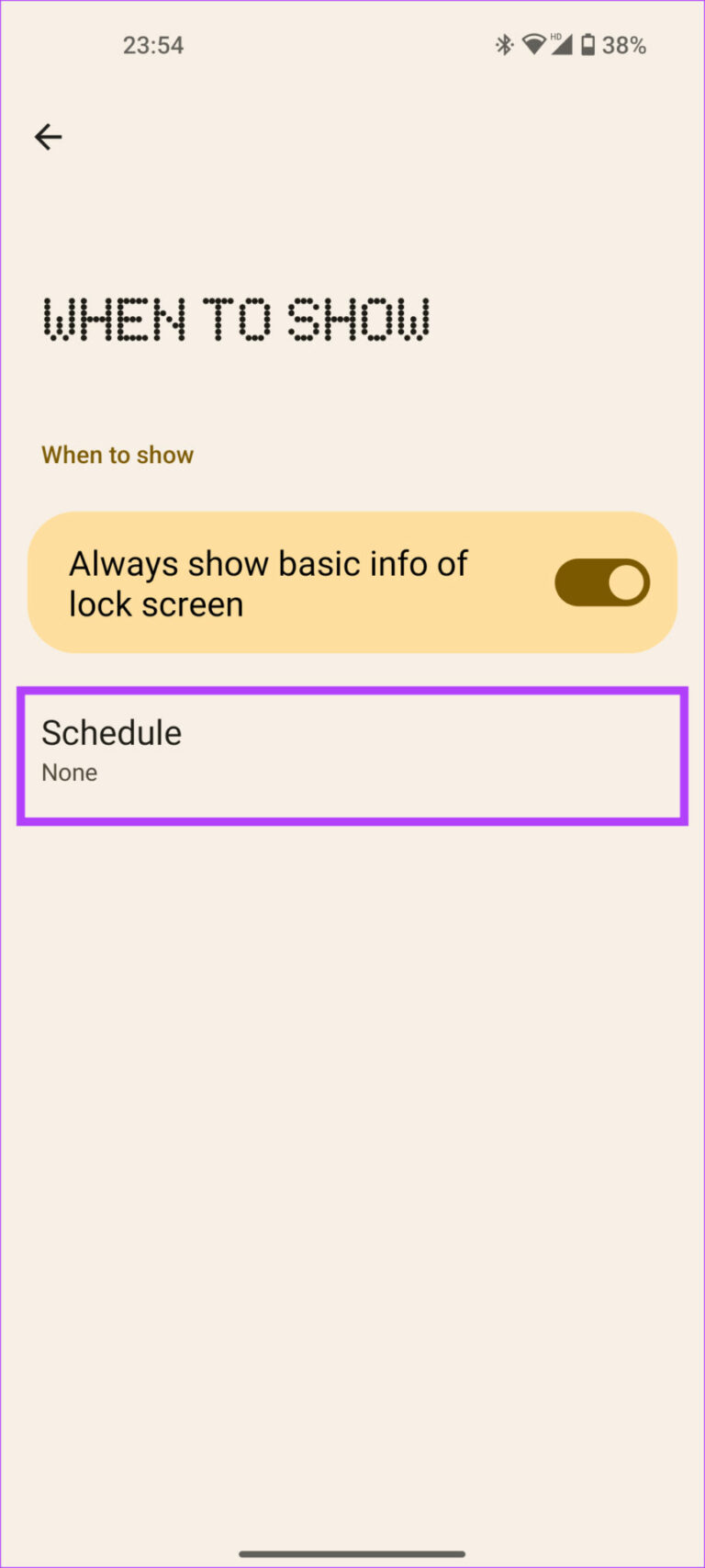705x1568 pixels.
Task: Tap the yellow rounded settings card
Action: 352,582
